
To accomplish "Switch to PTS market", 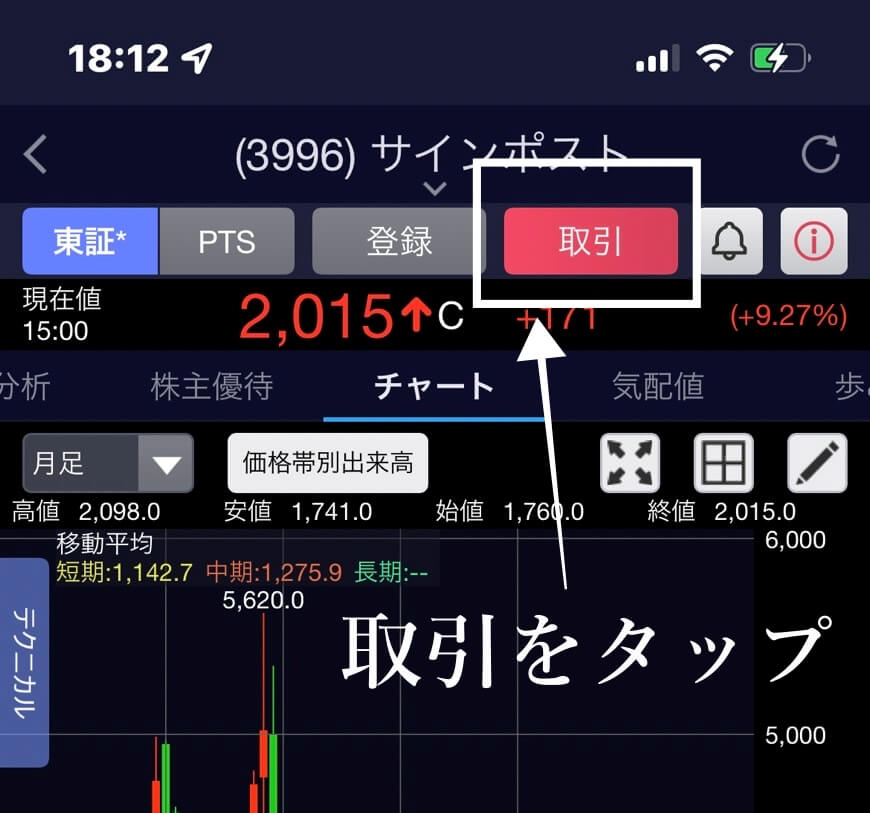I will [226, 241].
